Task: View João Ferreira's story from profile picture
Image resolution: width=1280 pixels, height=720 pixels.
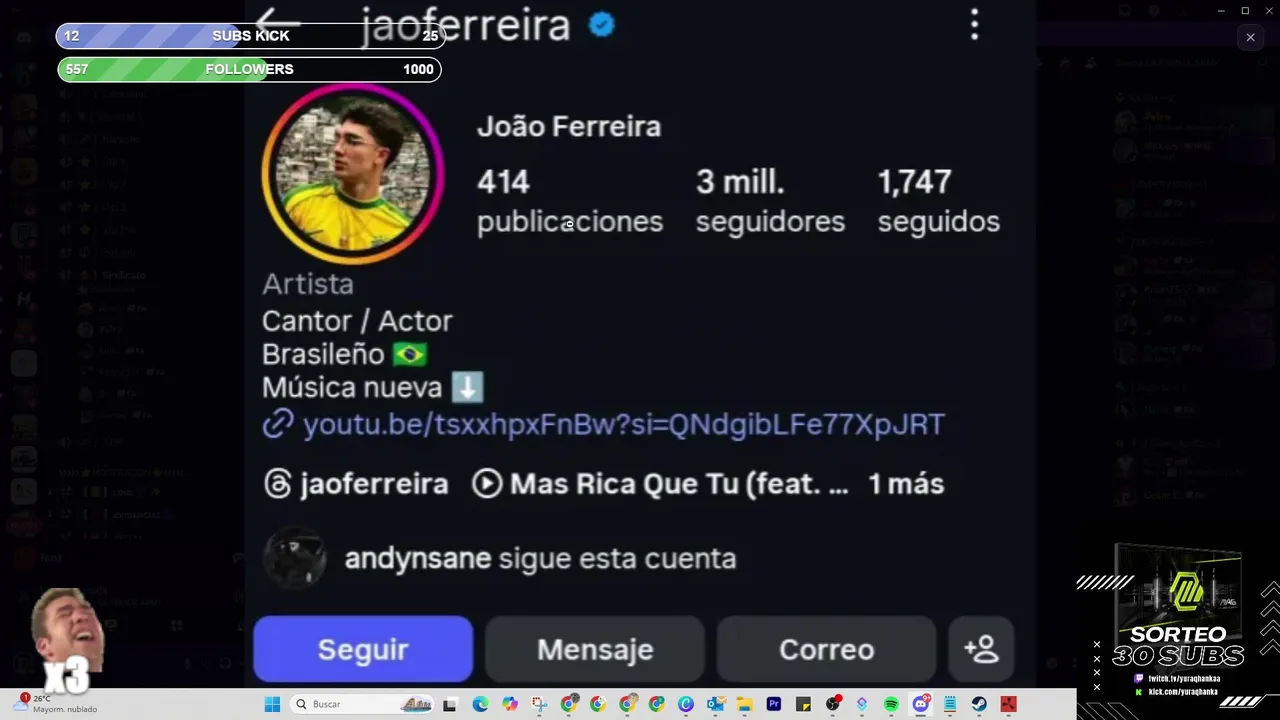Action: 352,173
